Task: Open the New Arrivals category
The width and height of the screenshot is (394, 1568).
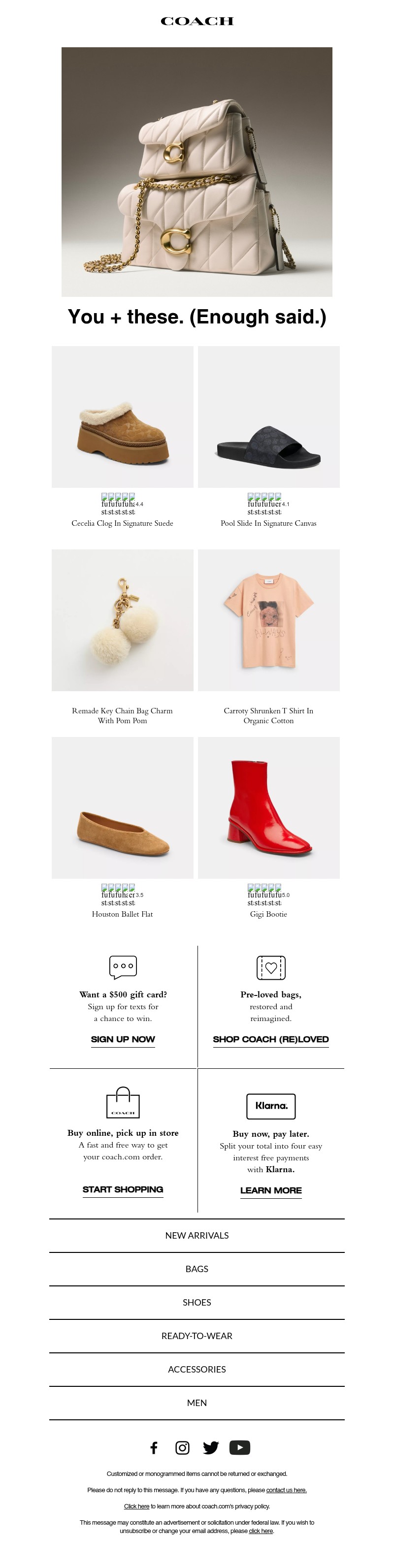Action: click(x=197, y=1235)
